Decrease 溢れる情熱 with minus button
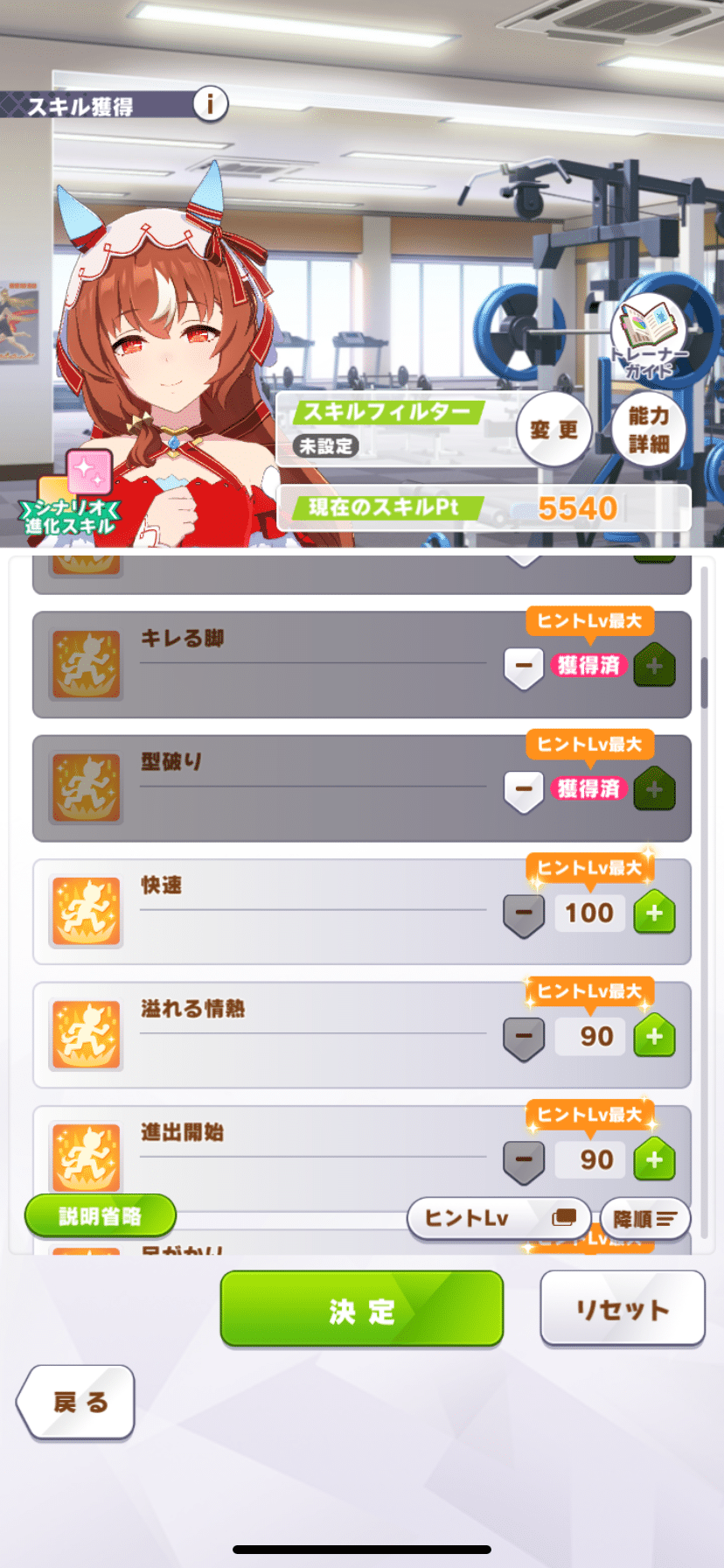This screenshot has height=1568, width=724. pyautogui.click(x=524, y=1037)
